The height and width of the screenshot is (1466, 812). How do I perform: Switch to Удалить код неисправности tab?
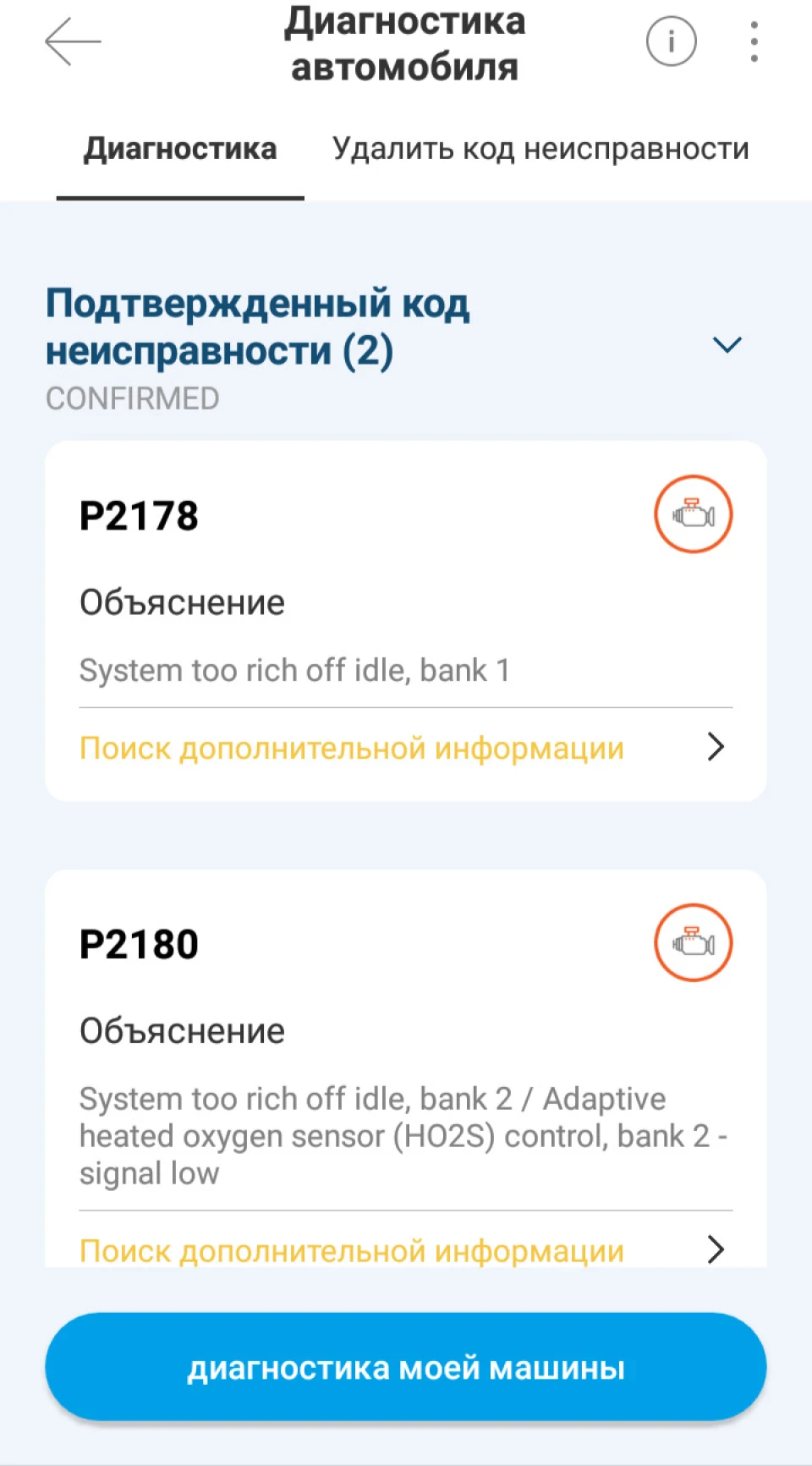click(540, 149)
